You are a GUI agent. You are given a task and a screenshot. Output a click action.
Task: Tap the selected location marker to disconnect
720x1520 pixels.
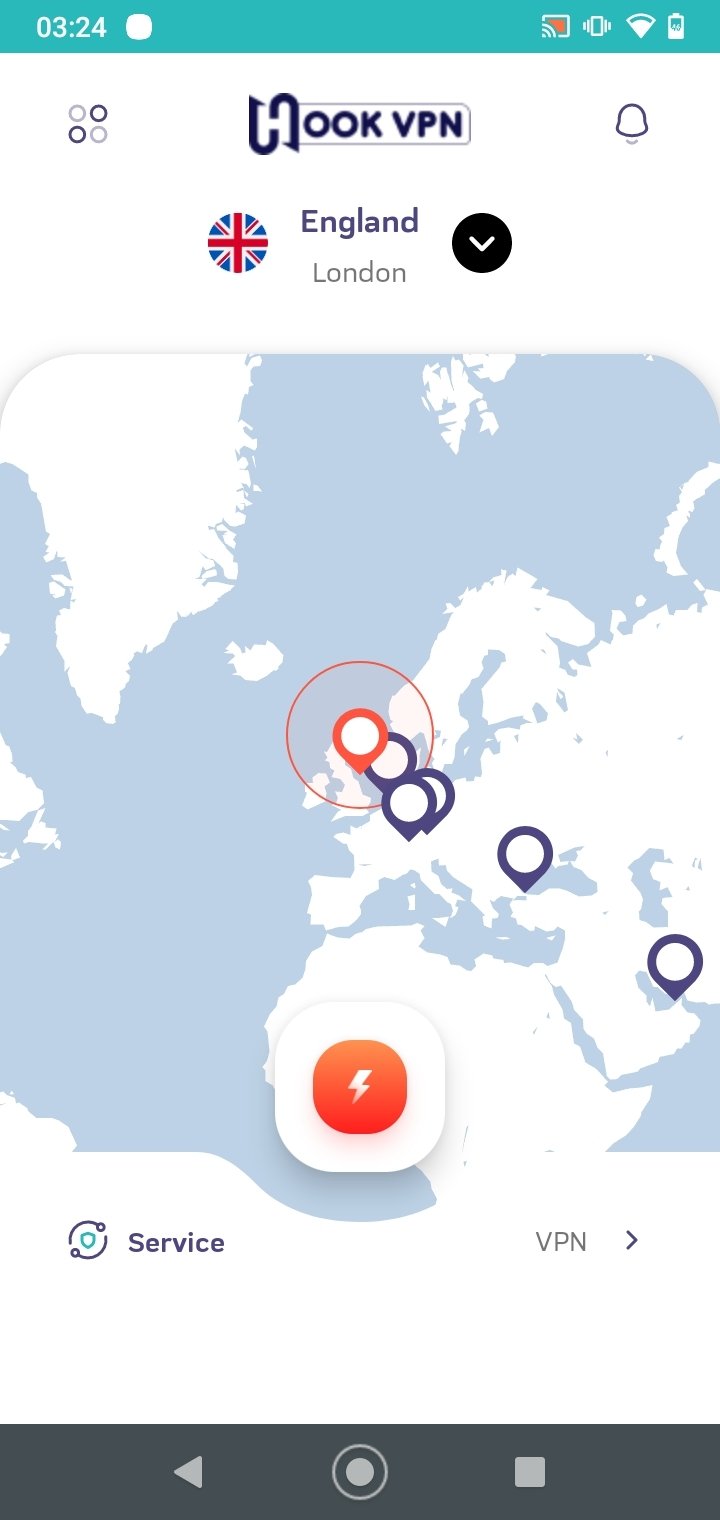click(x=360, y=738)
